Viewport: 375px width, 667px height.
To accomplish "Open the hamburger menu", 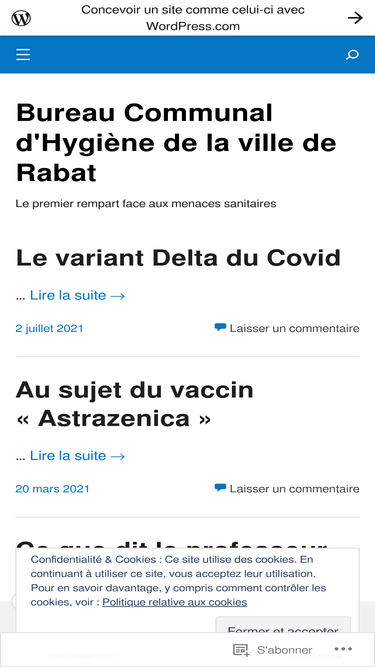I will (23, 54).
